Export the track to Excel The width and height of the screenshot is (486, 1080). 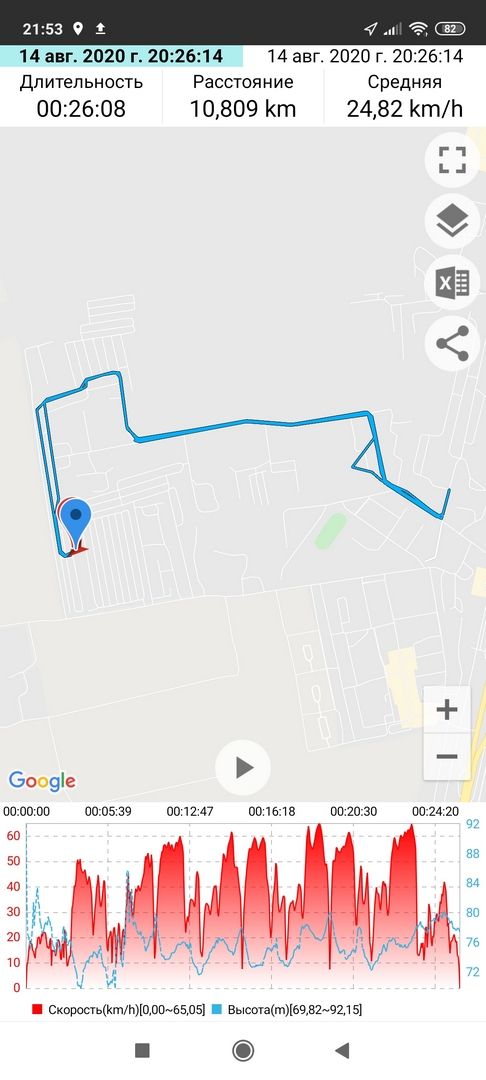pyautogui.click(x=452, y=282)
